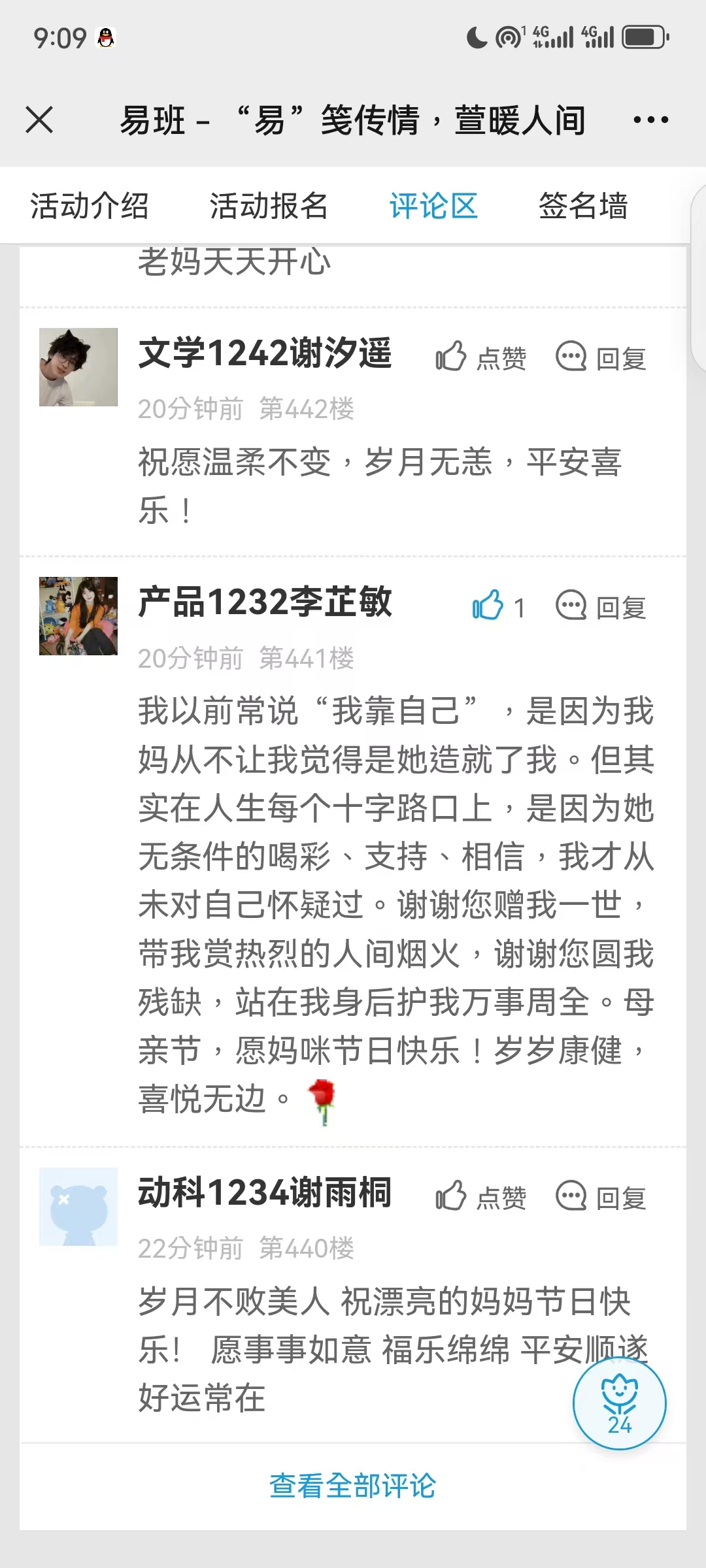
Task: Open the three-dot overflow menu
Action: point(650,120)
